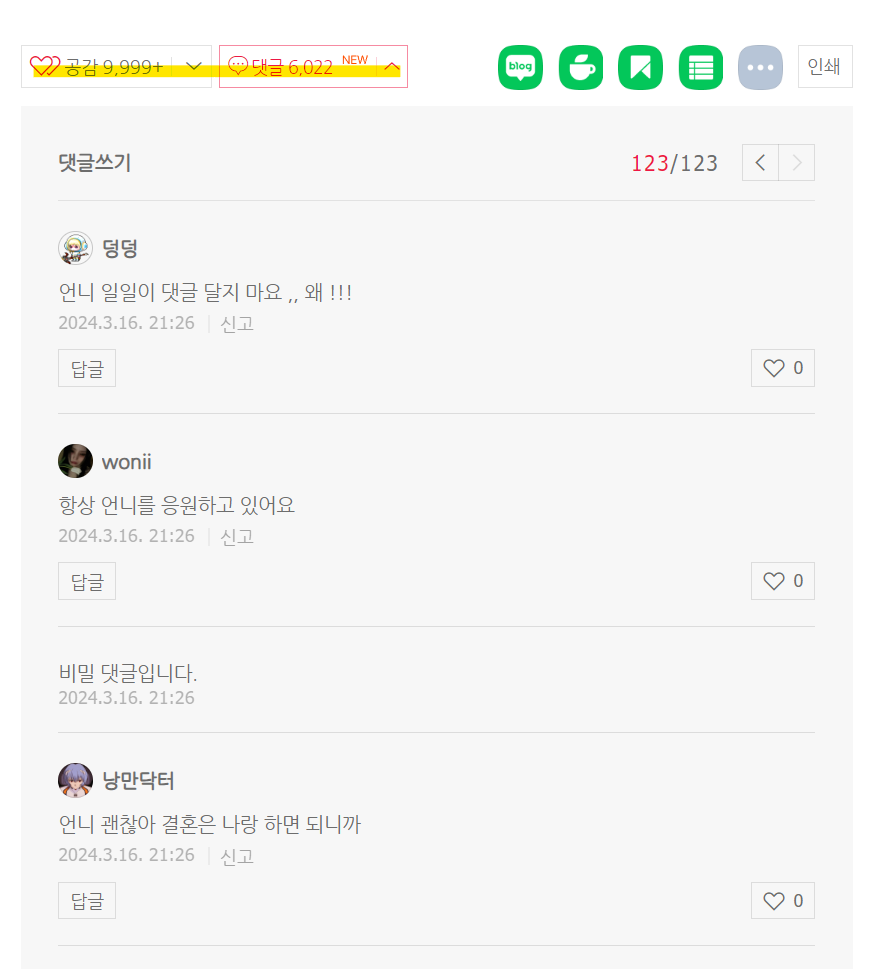This screenshot has width=870, height=969.
Task: Go to the previous comment page
Action: (x=759, y=162)
